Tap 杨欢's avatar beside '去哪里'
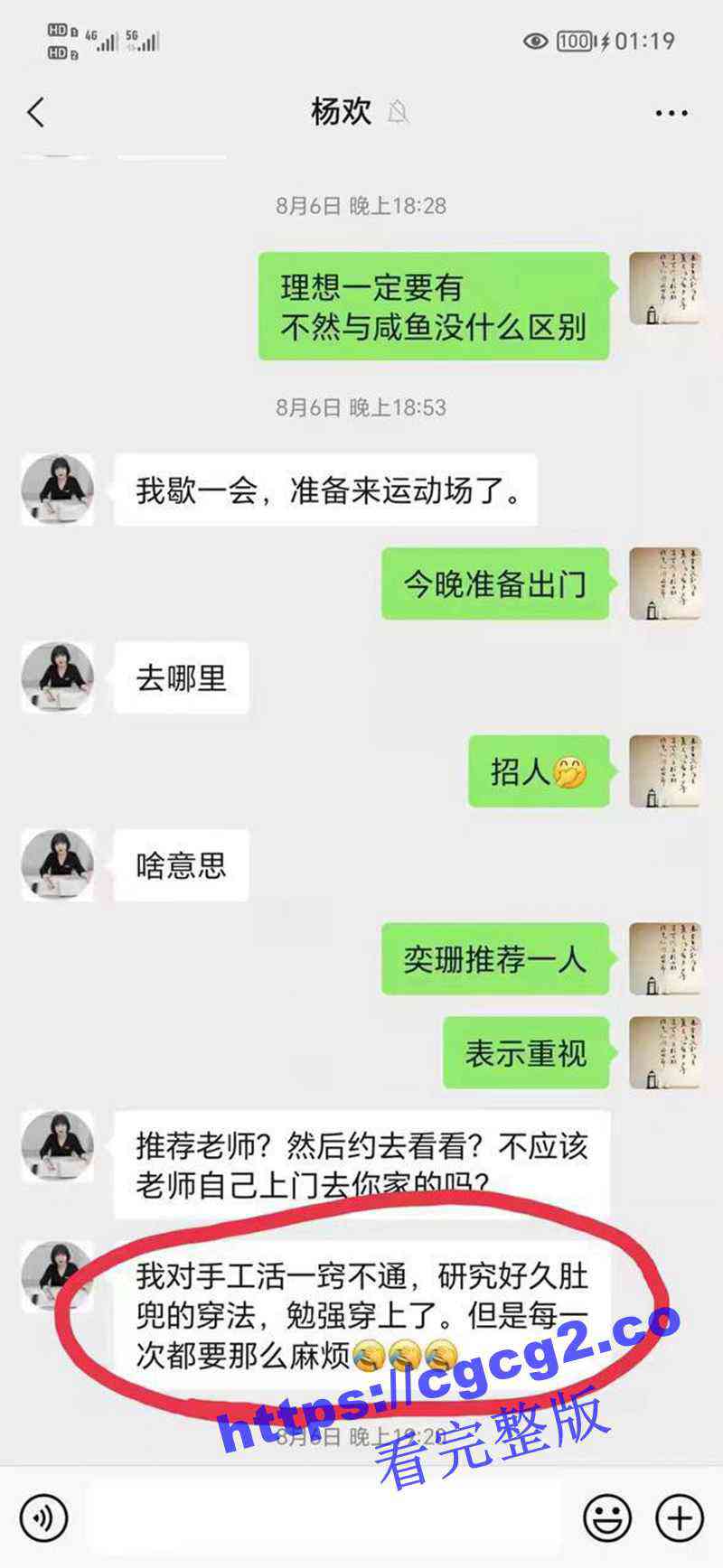 tap(58, 678)
